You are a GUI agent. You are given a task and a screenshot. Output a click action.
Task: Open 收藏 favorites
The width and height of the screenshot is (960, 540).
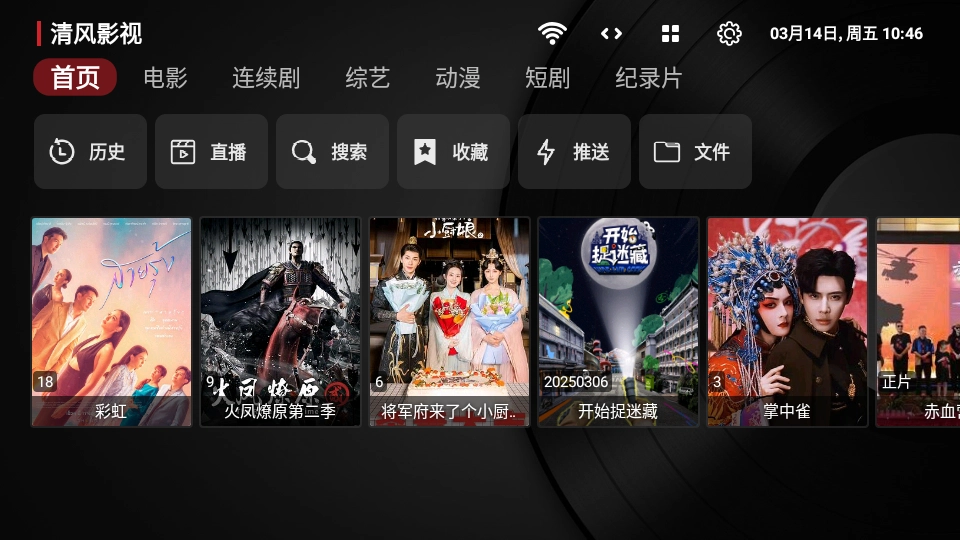pyautogui.click(x=453, y=152)
